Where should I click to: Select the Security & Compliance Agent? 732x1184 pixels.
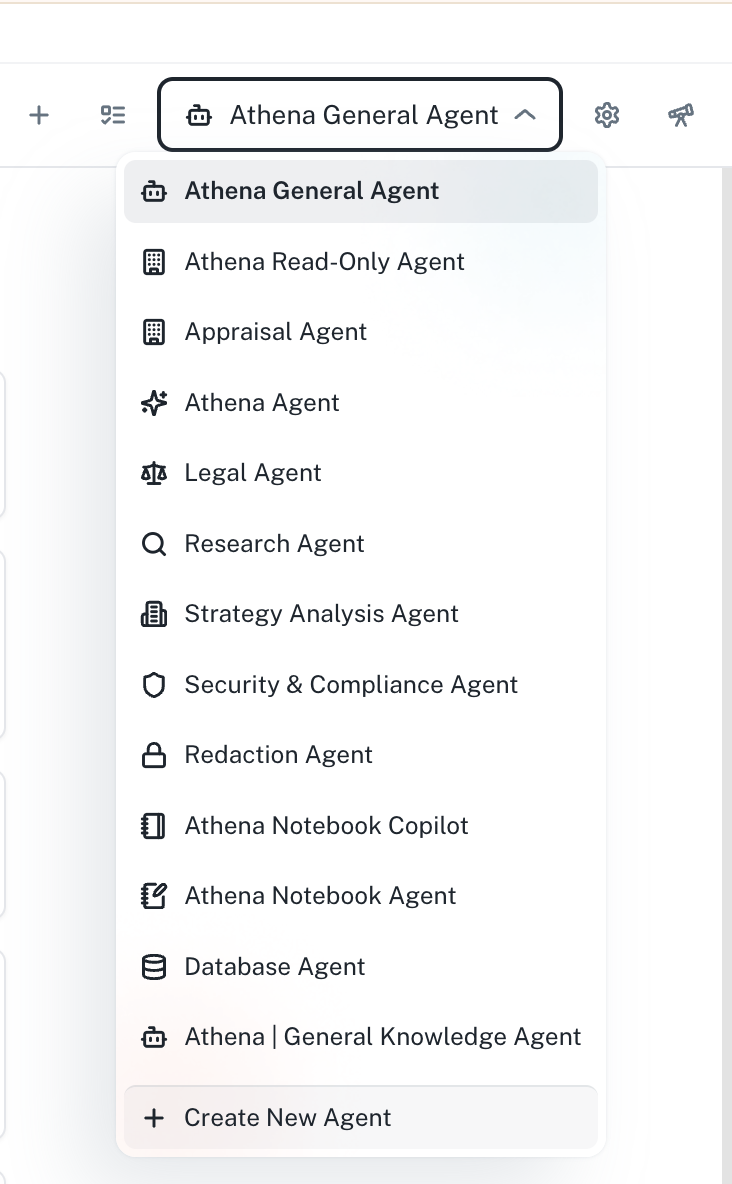[x=351, y=685]
